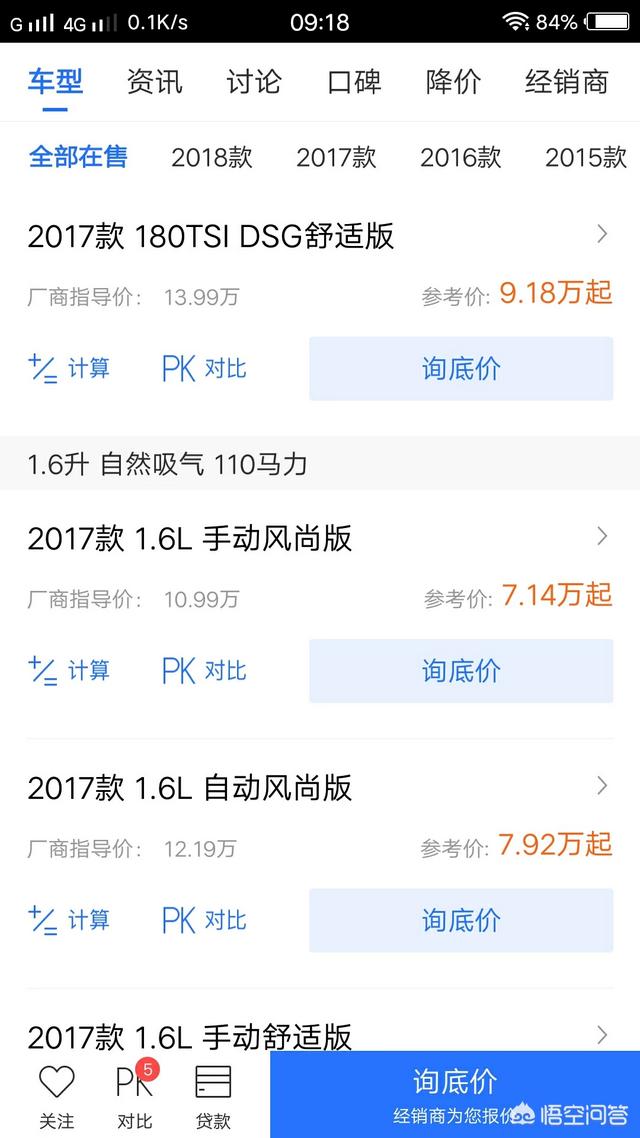The height and width of the screenshot is (1138, 640).
Task: Filter models by 2016款
Action: 460,157
